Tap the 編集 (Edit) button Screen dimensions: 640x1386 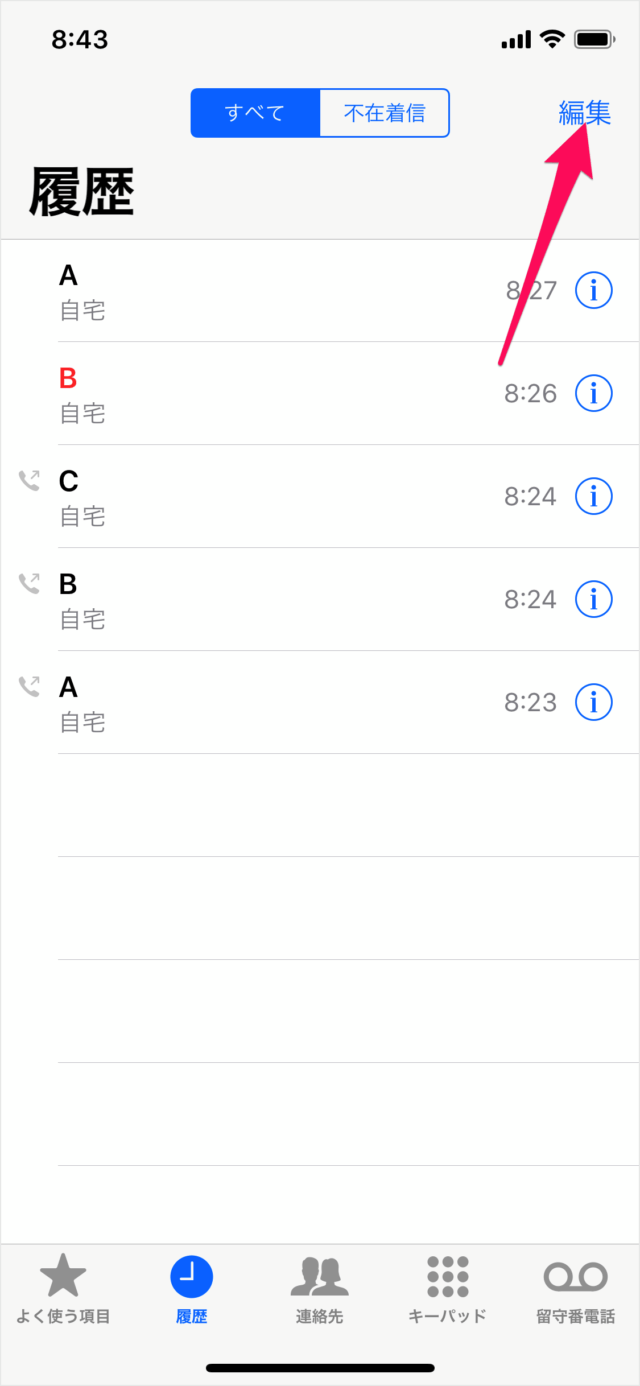584,113
